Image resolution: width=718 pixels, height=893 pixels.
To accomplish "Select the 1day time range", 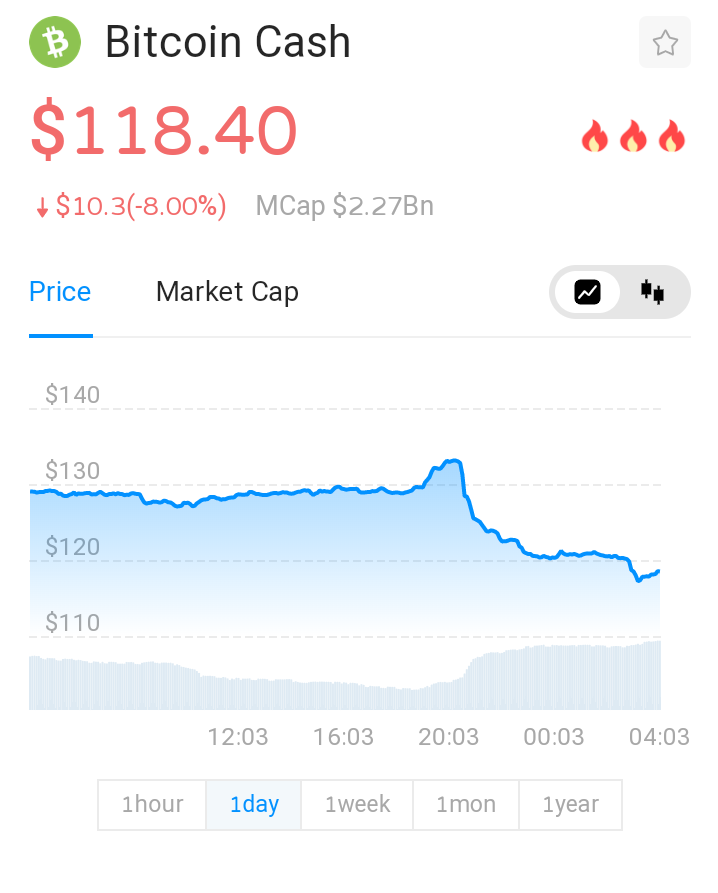I will [254, 805].
